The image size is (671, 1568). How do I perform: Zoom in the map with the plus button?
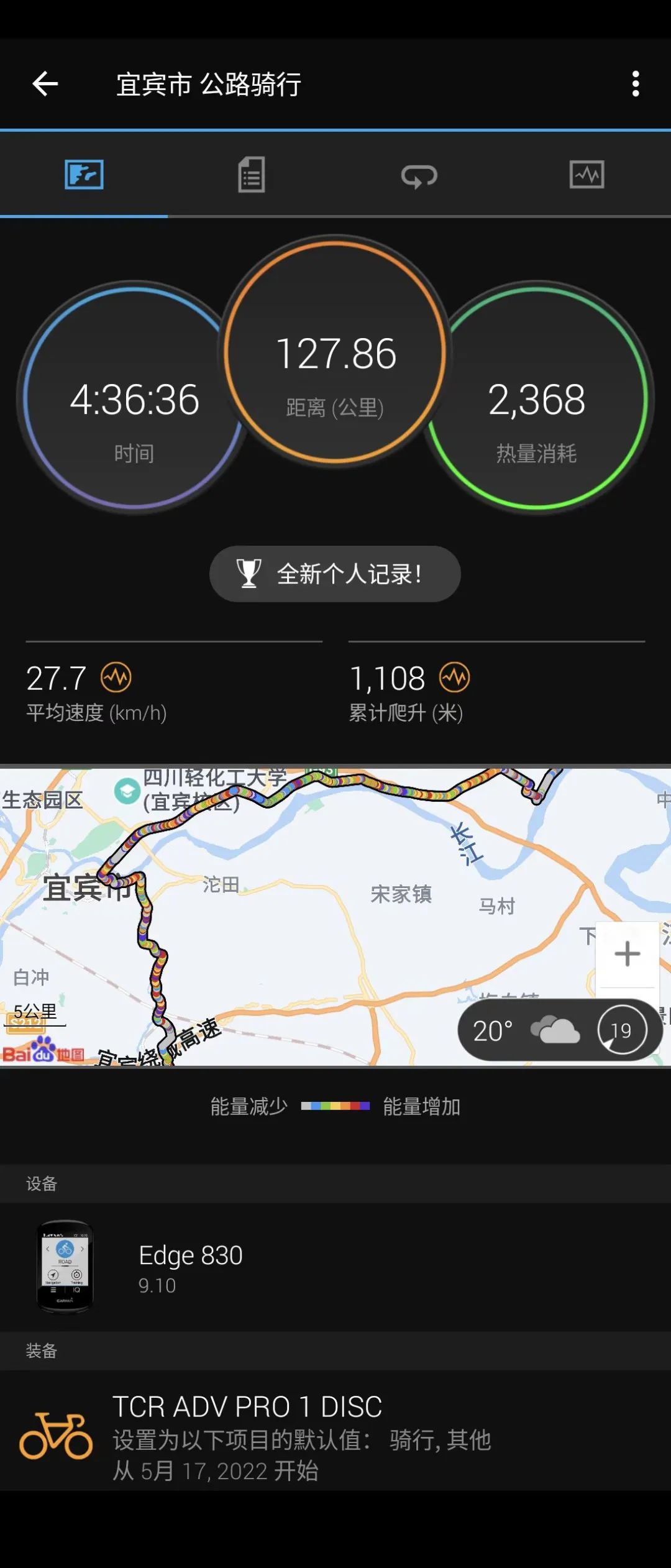[x=627, y=954]
